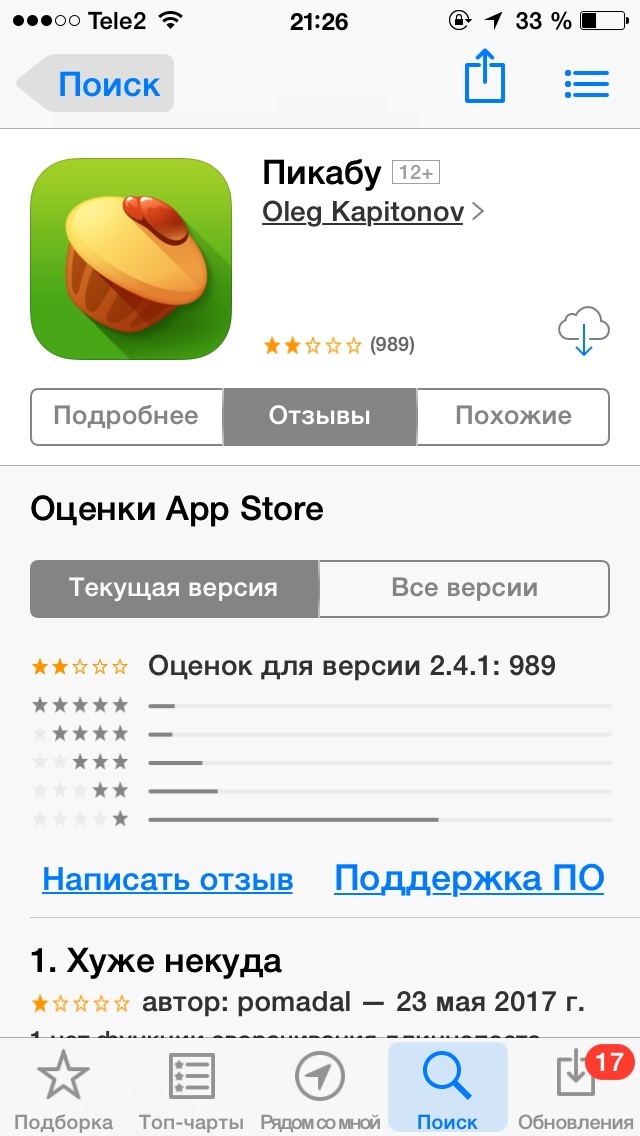Show ratings for Текущая версия

[x=174, y=588]
